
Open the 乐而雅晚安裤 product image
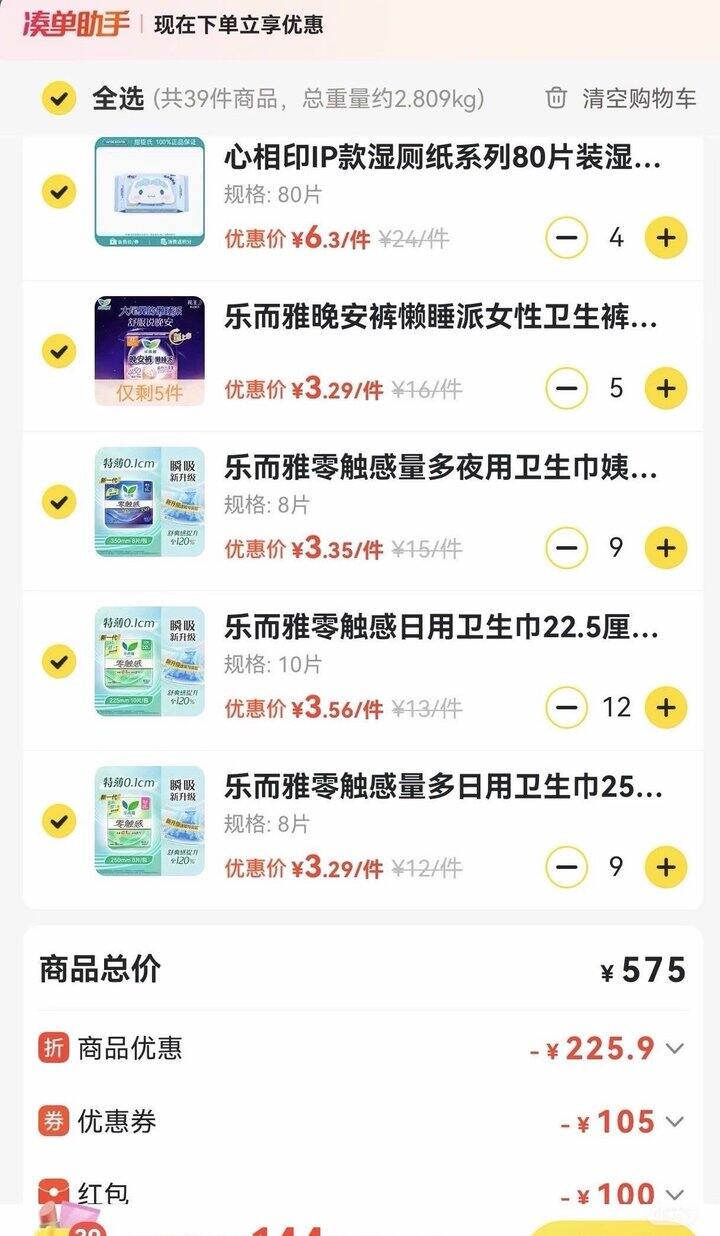point(149,351)
